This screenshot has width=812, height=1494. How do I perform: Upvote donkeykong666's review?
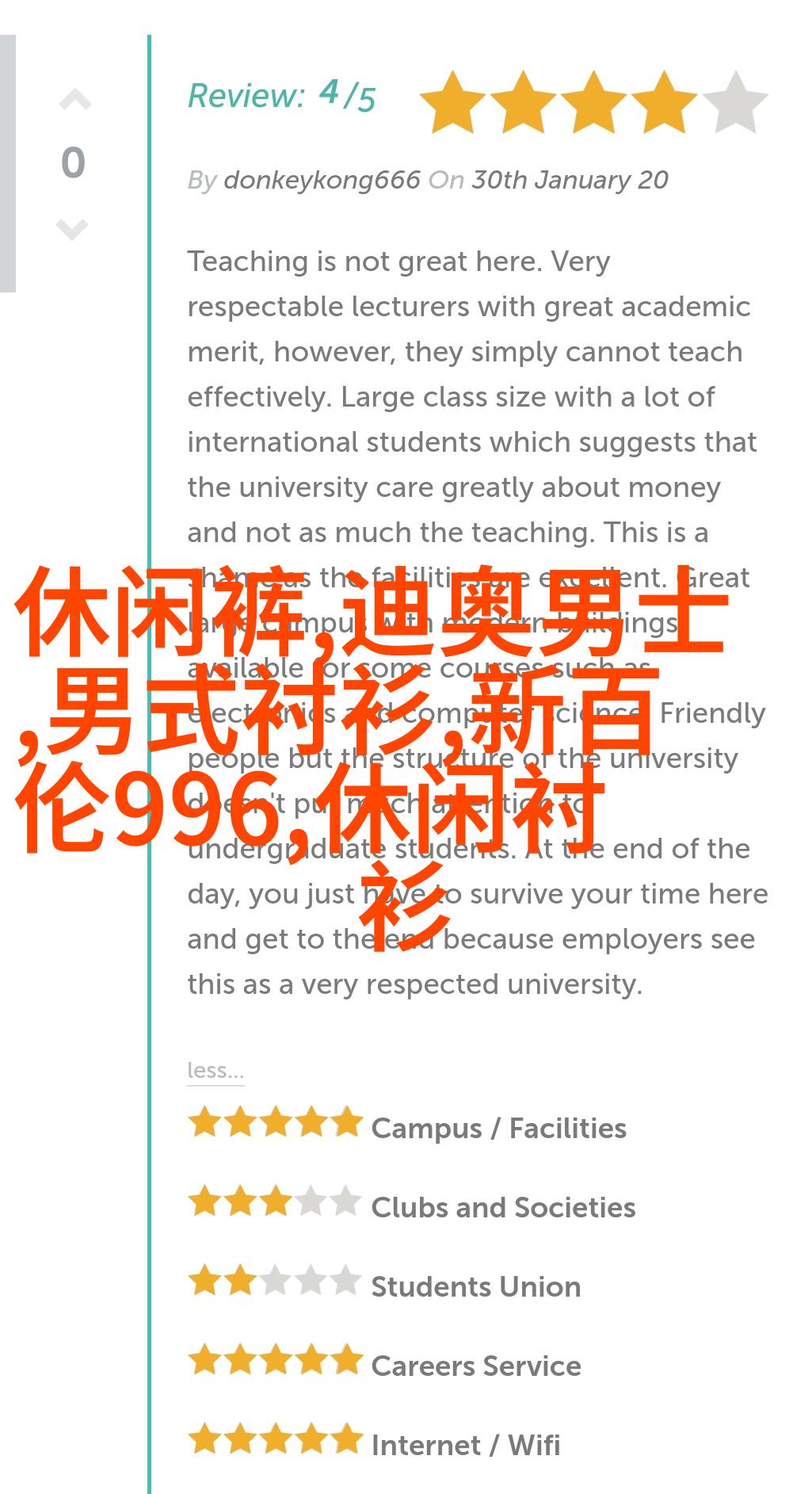click(74, 101)
